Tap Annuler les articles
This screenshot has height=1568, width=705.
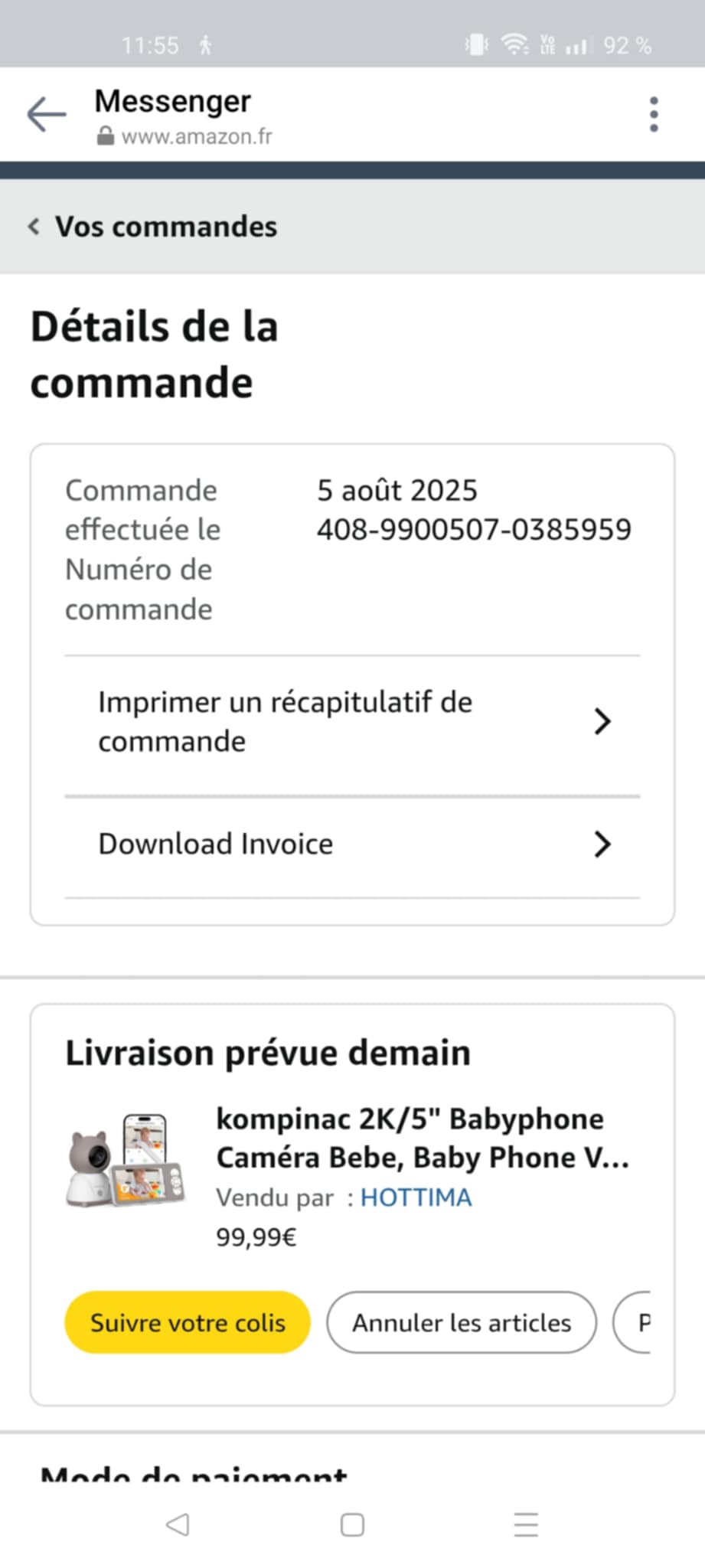(x=462, y=1322)
